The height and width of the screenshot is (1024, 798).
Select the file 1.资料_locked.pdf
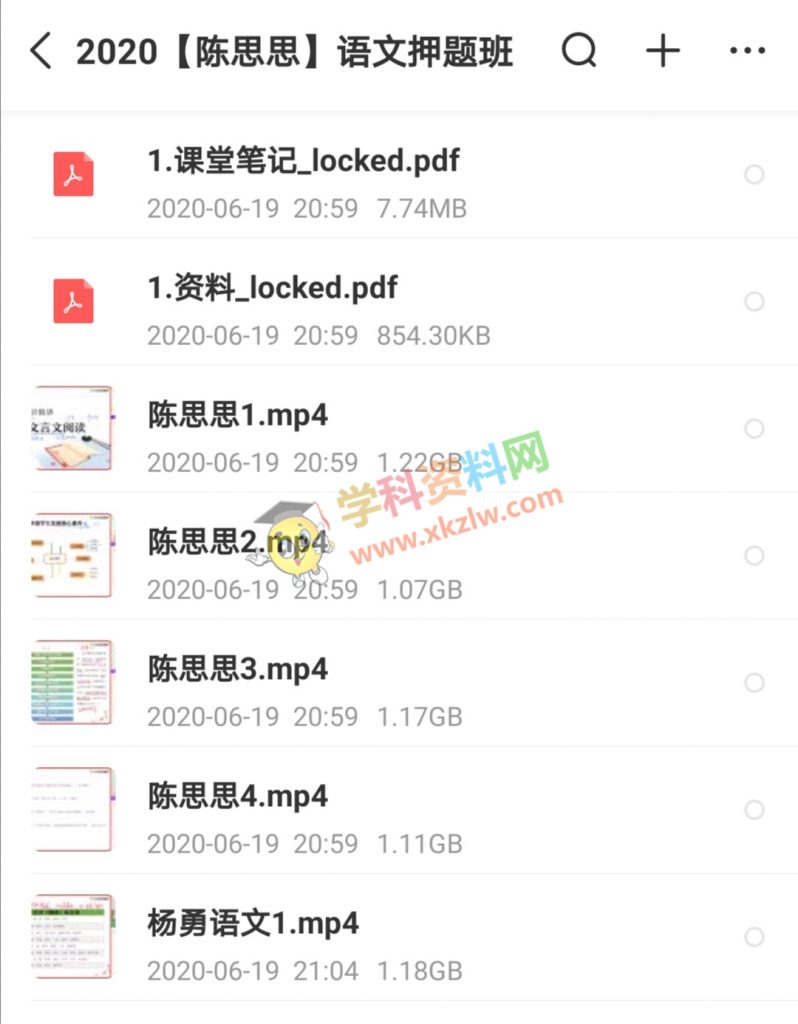(x=754, y=302)
